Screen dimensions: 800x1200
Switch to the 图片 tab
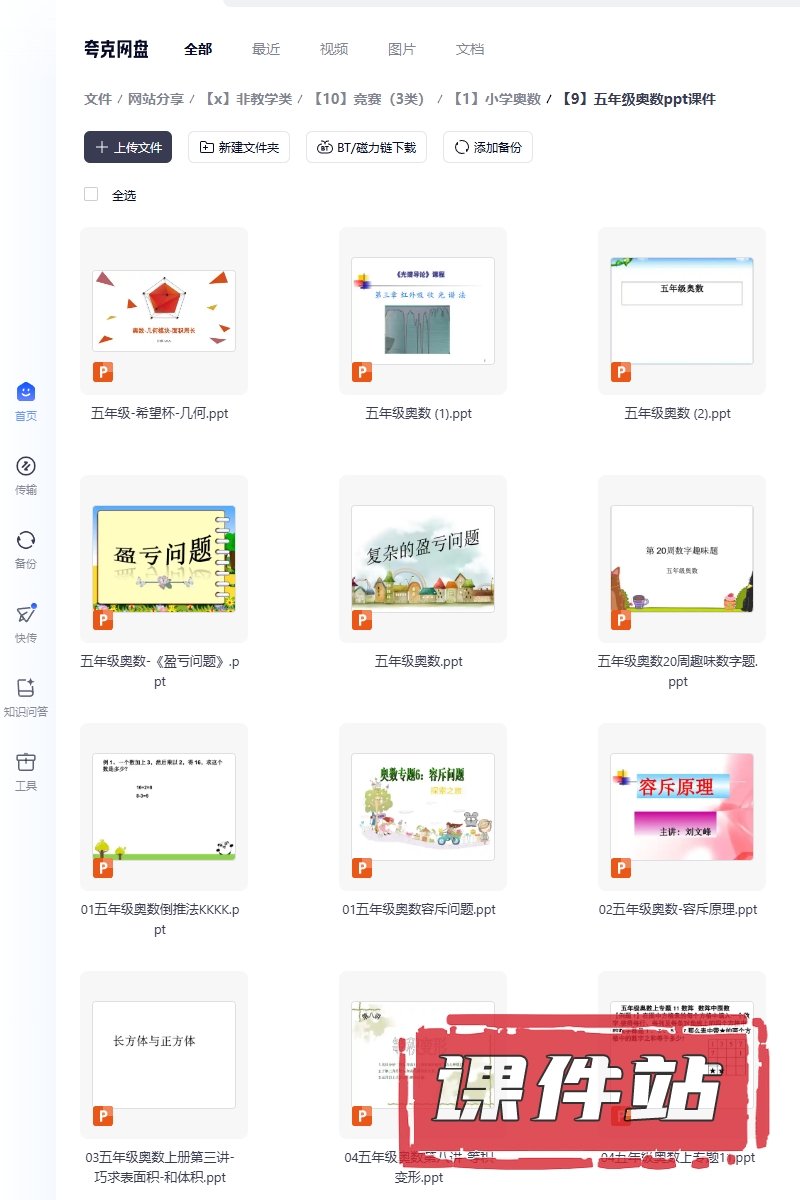pos(402,49)
